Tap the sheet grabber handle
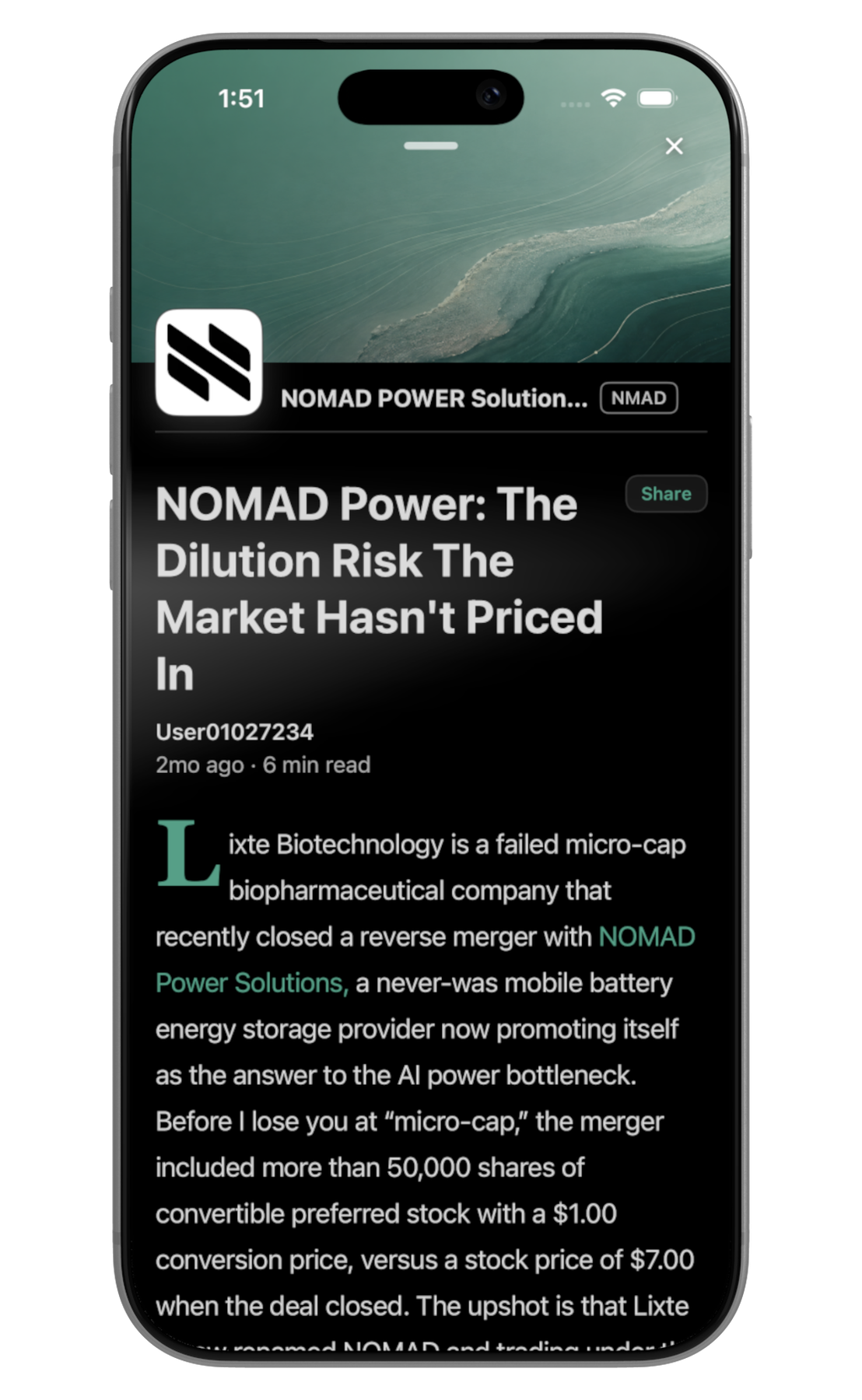 (x=431, y=146)
